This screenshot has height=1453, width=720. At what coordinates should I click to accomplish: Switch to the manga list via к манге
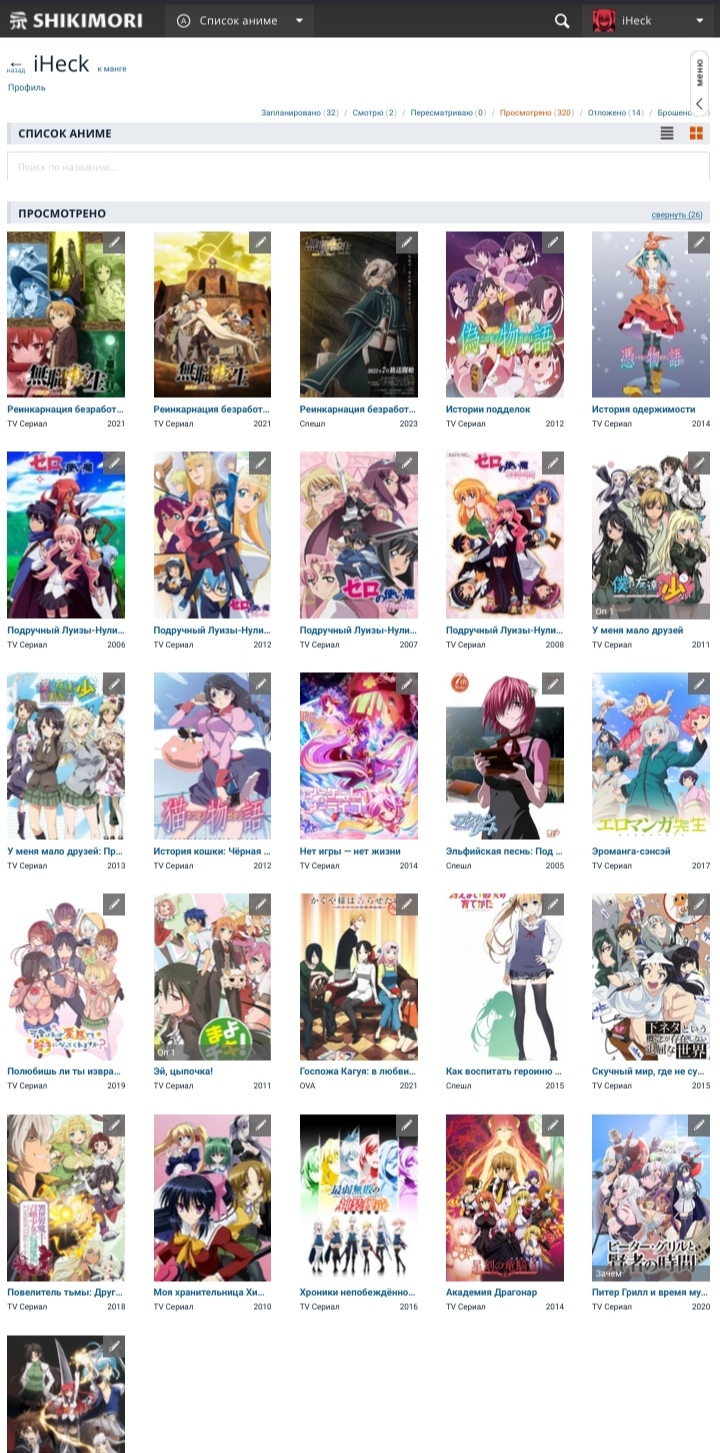pos(112,68)
